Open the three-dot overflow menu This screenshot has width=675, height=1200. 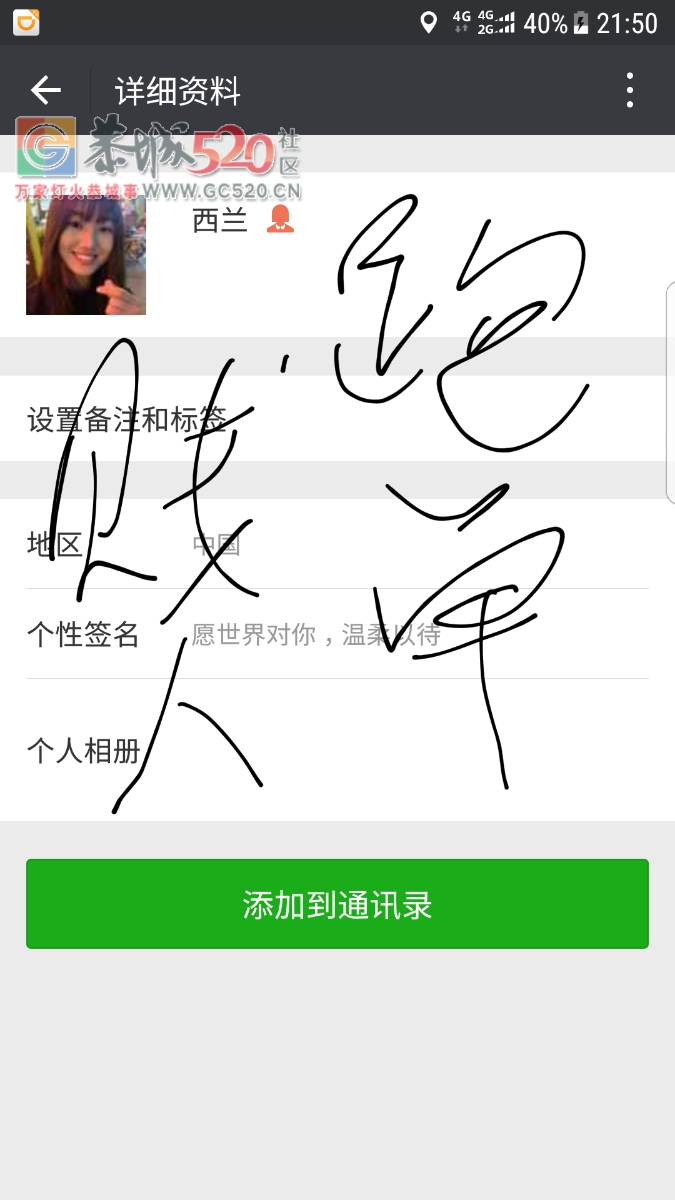point(629,91)
